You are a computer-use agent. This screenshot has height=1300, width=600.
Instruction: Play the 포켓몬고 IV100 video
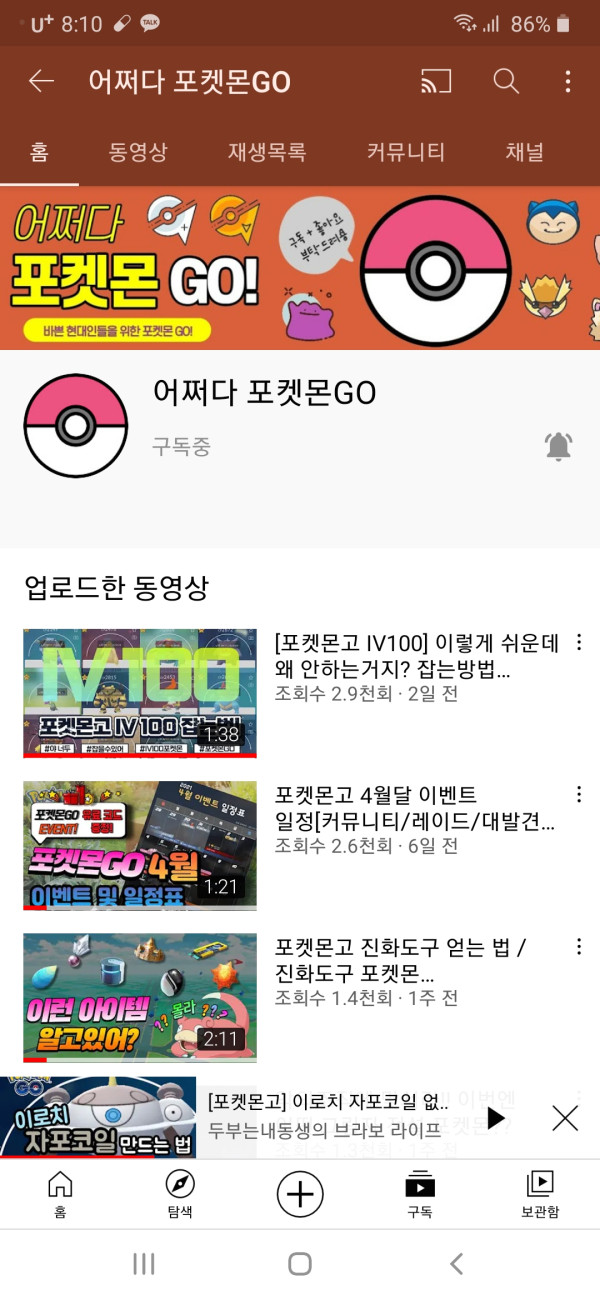[140, 692]
